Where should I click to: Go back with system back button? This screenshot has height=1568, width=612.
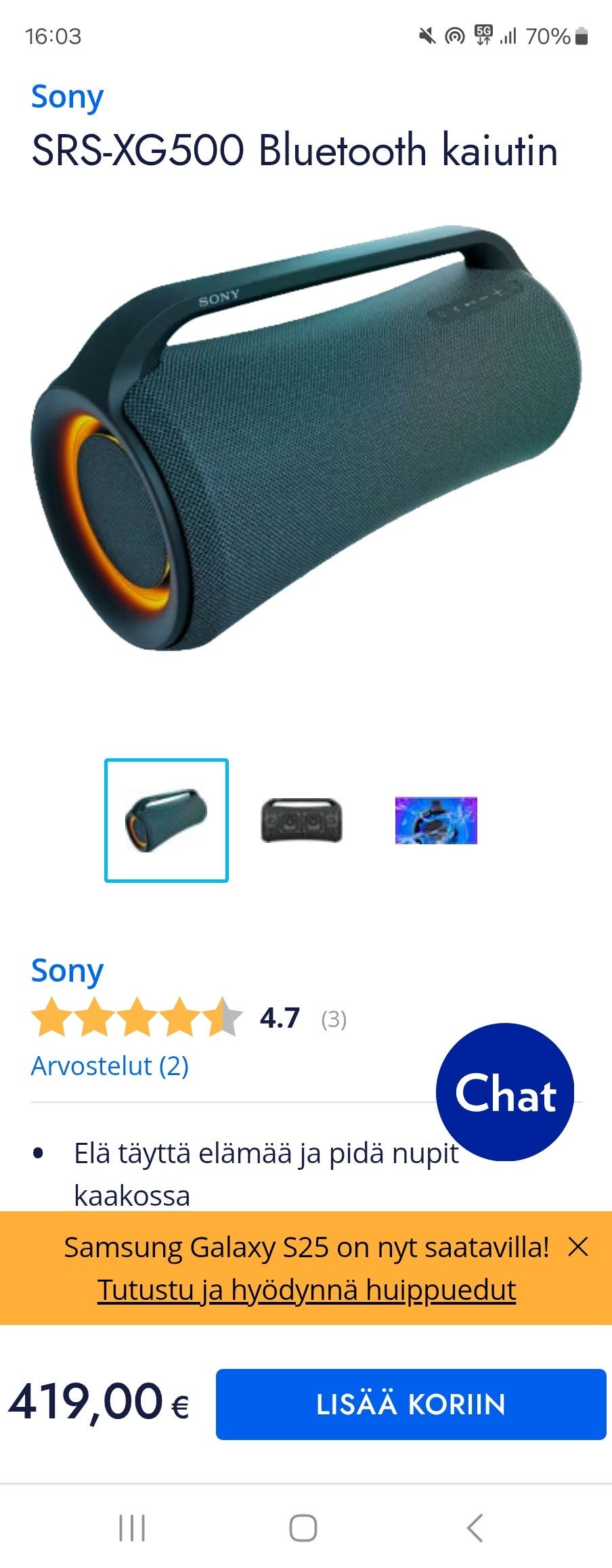pyautogui.click(x=475, y=1528)
